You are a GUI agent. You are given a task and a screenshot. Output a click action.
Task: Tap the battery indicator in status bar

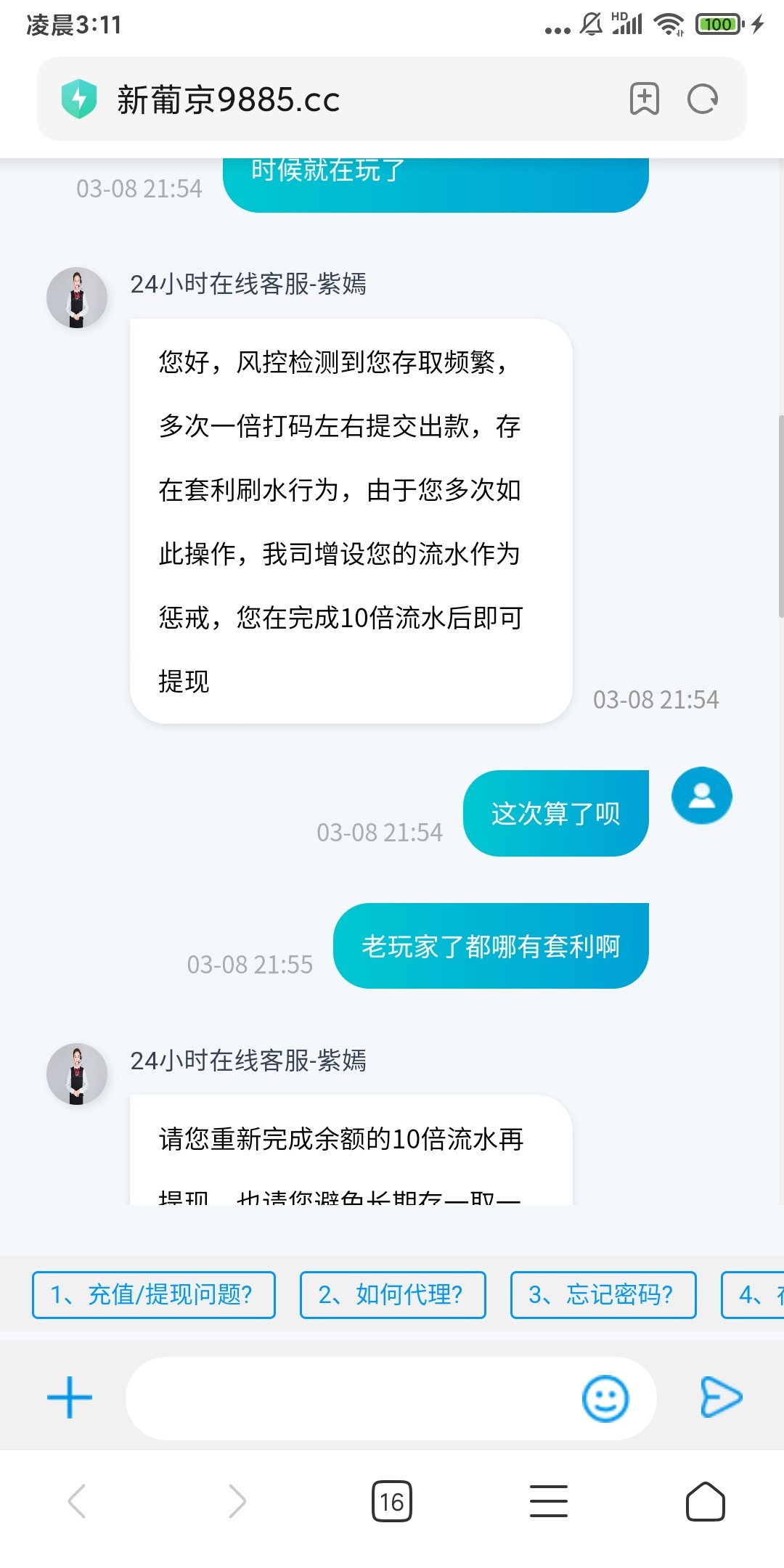pos(717,24)
